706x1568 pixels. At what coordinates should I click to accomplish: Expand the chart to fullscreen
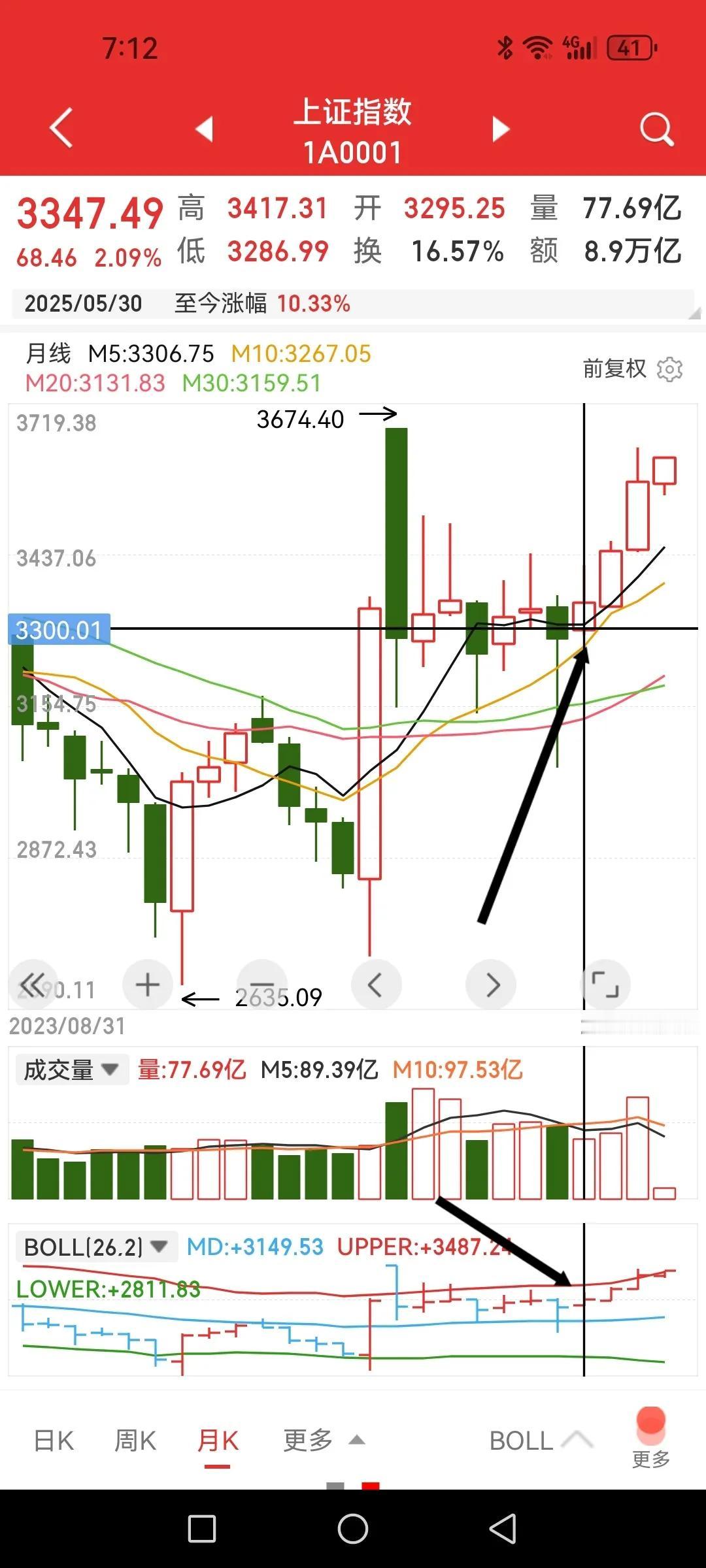605,984
